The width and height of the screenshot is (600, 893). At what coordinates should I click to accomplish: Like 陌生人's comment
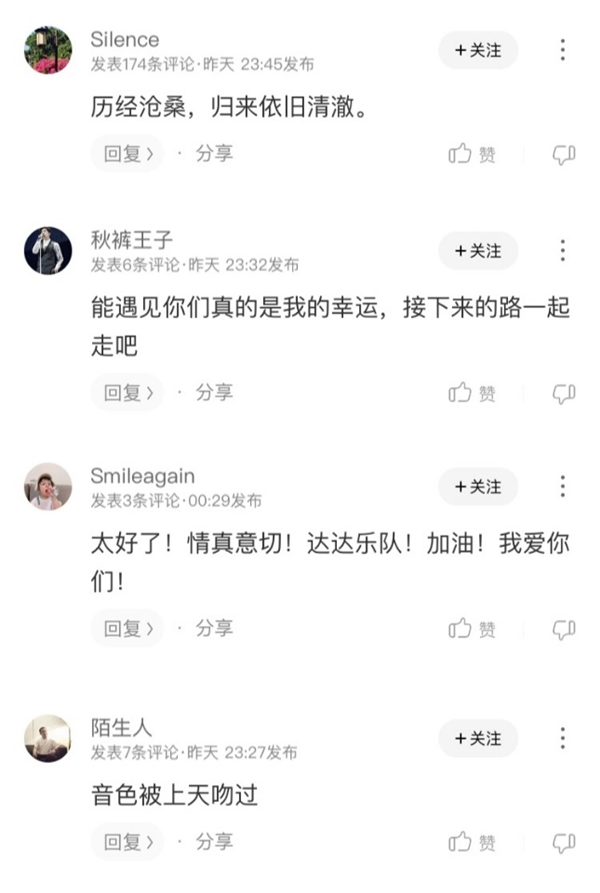472,842
